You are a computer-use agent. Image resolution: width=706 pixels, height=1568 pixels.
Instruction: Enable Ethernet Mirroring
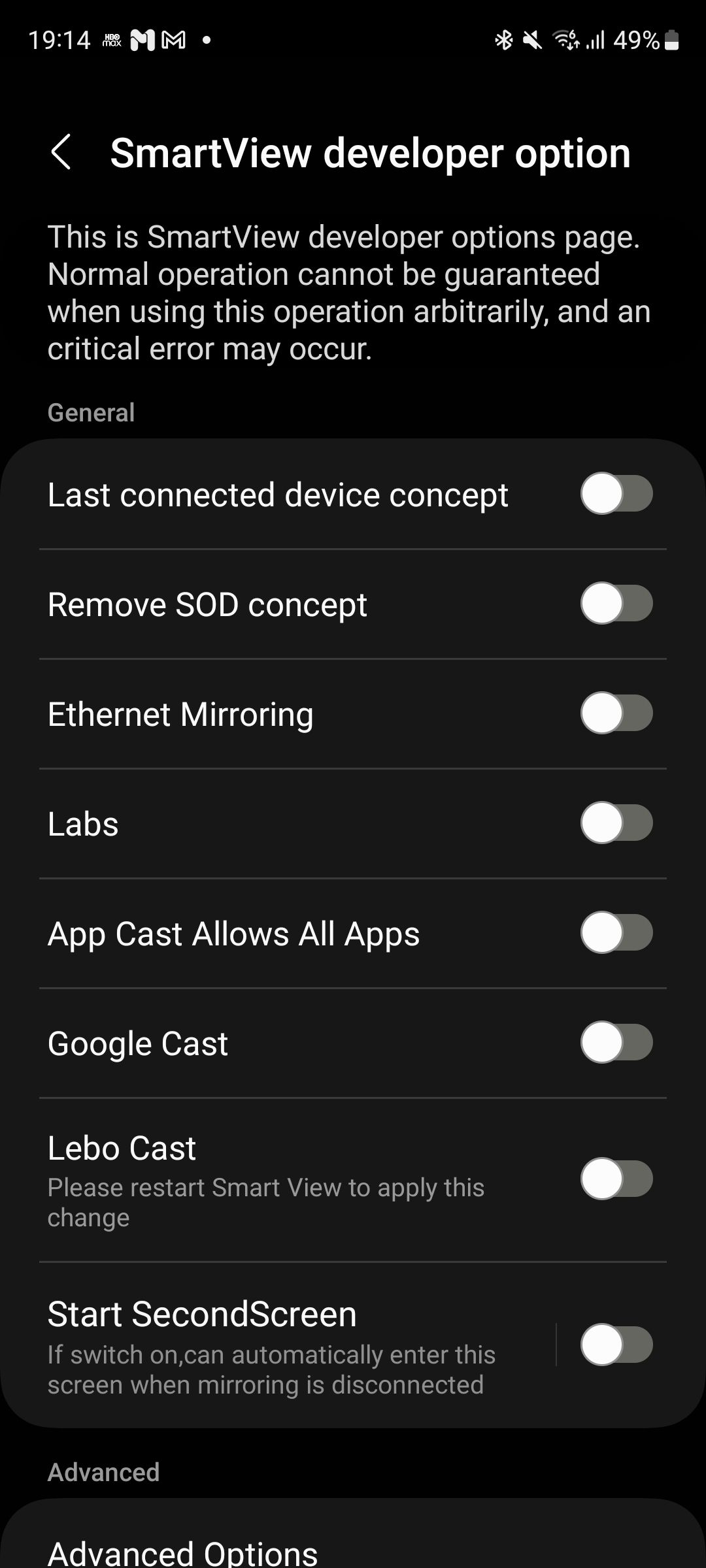click(617, 713)
